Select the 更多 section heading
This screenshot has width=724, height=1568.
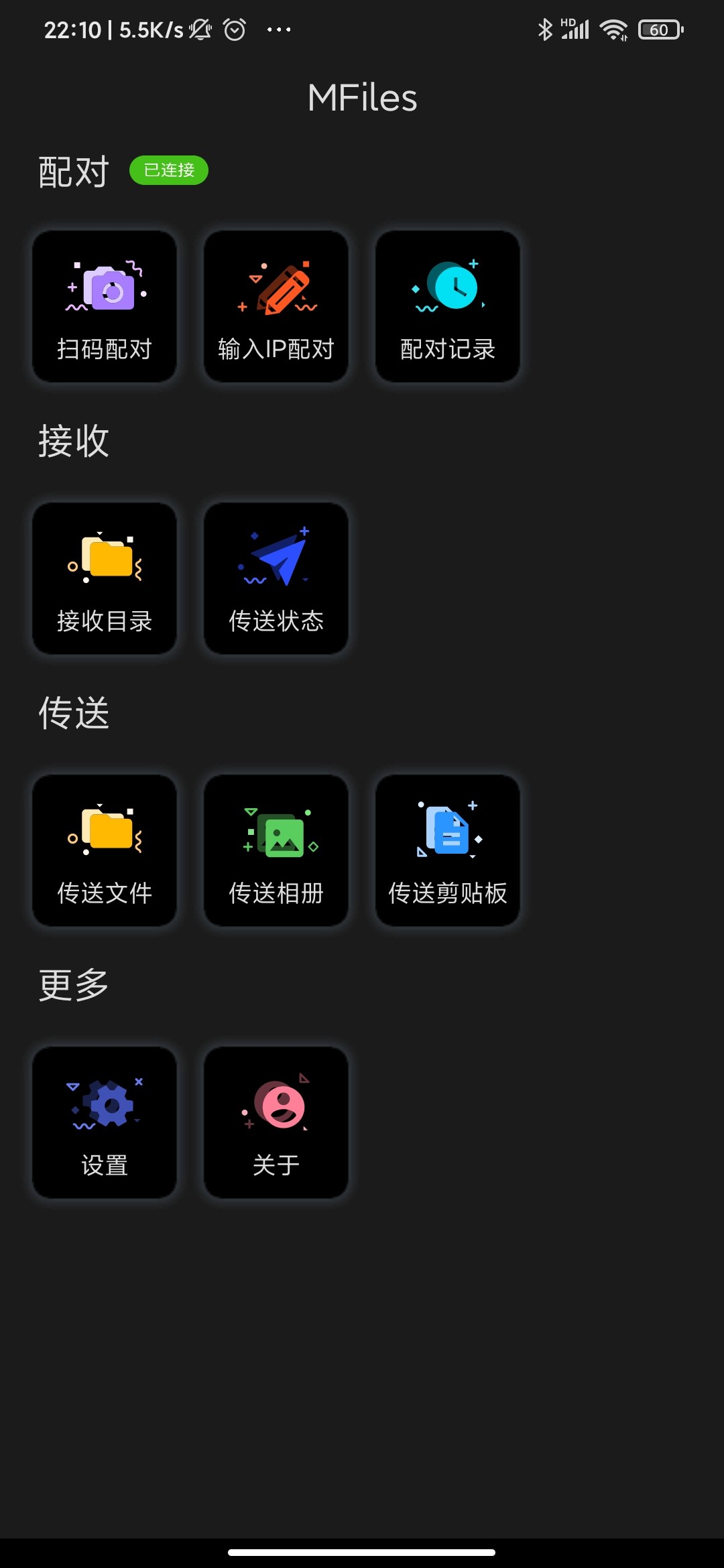72,985
